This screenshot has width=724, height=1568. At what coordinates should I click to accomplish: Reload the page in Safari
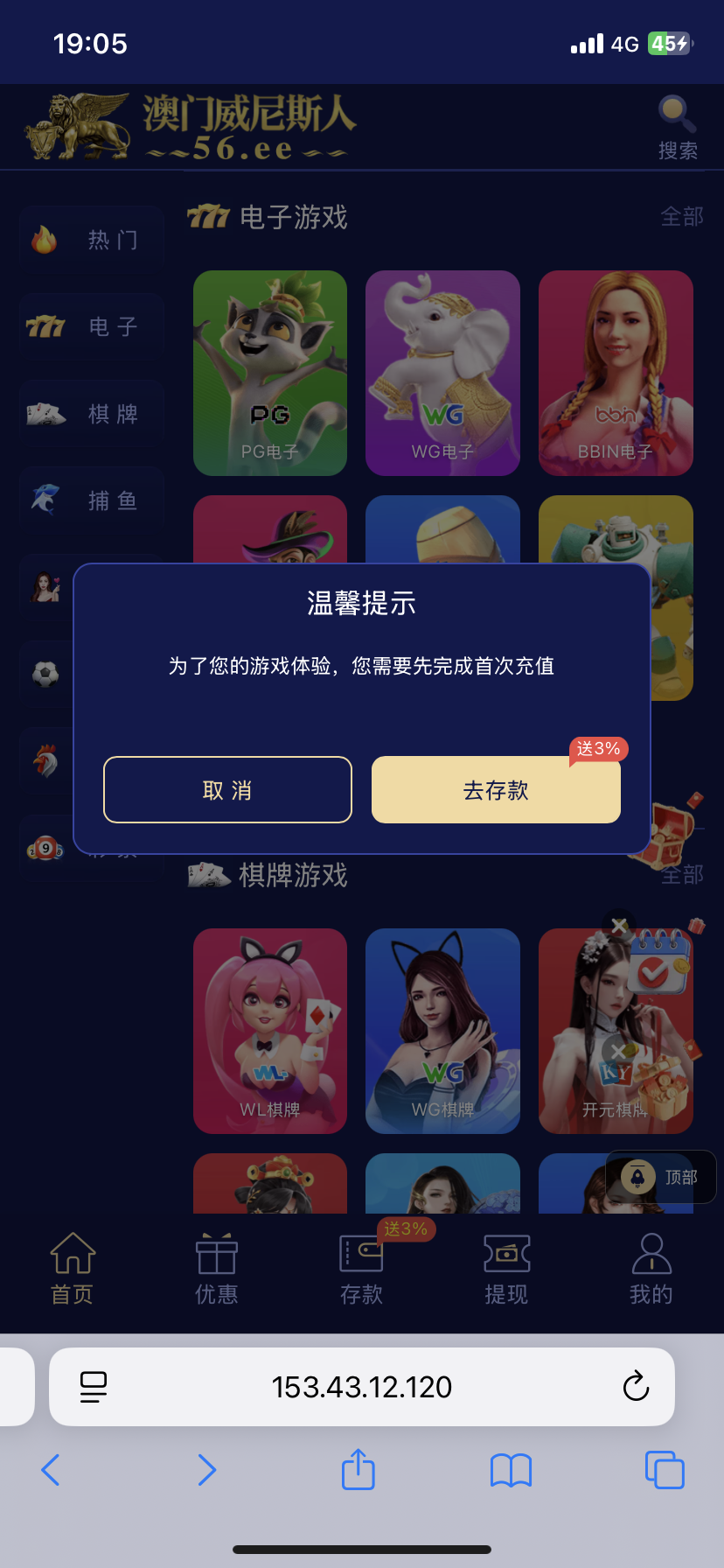(636, 1386)
